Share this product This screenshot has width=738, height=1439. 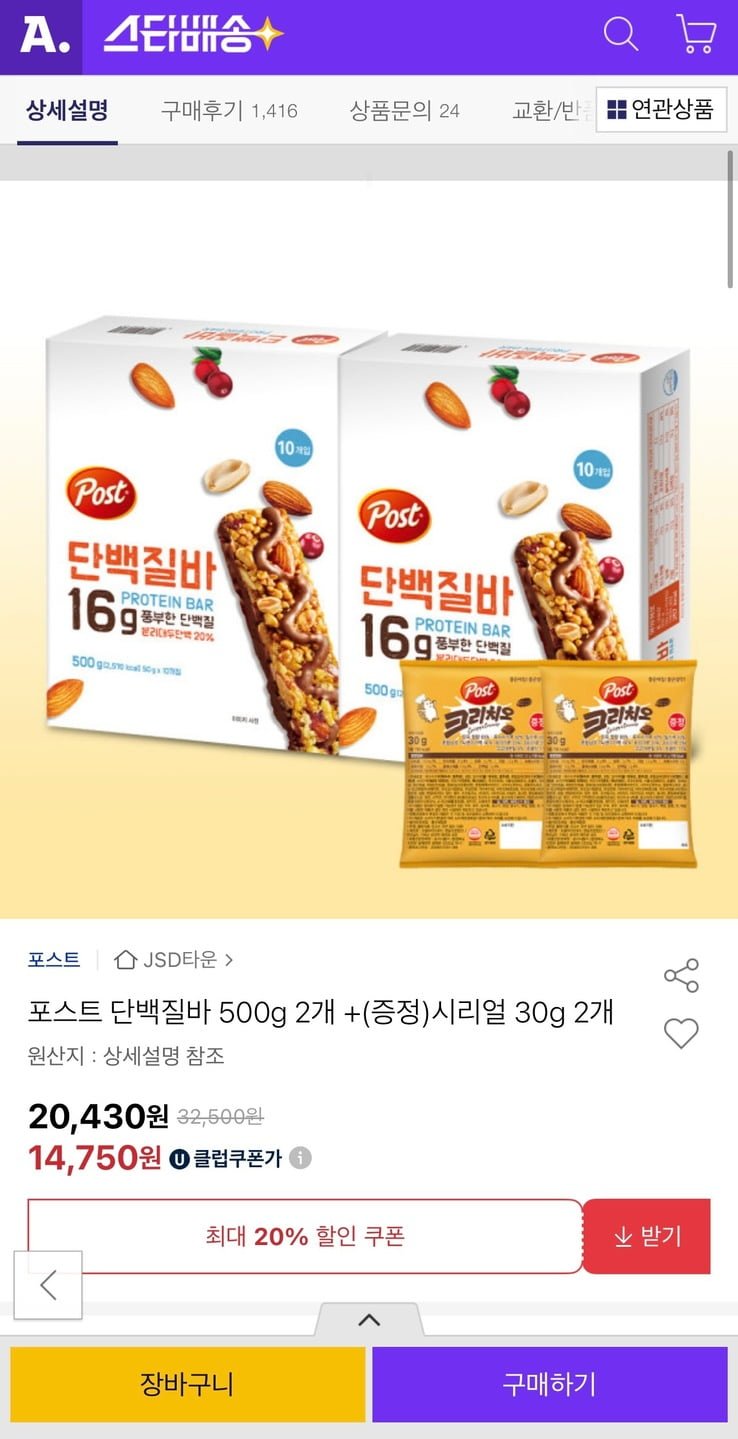coord(681,976)
